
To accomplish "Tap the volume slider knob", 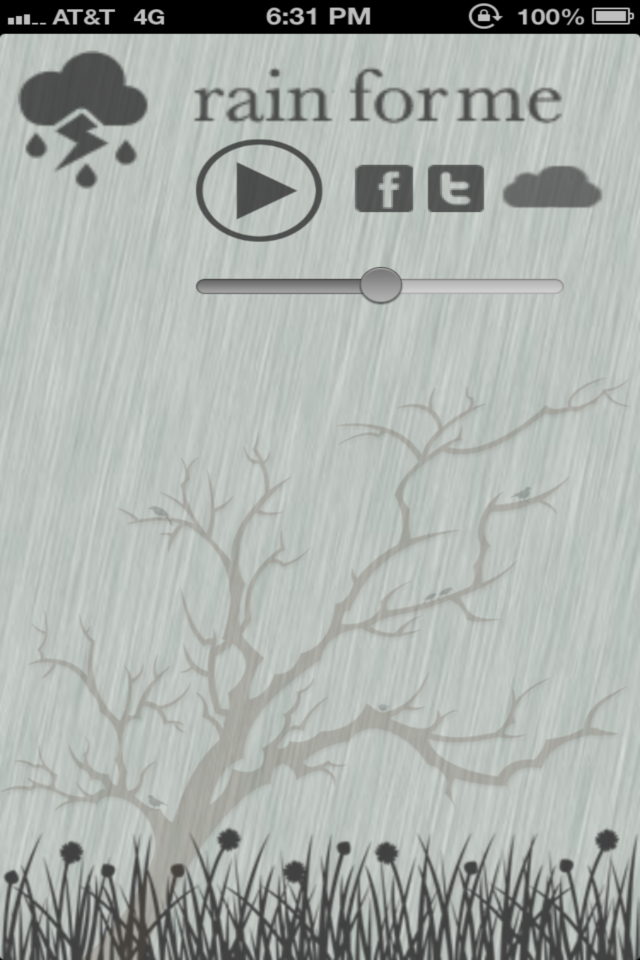I will (380, 286).
